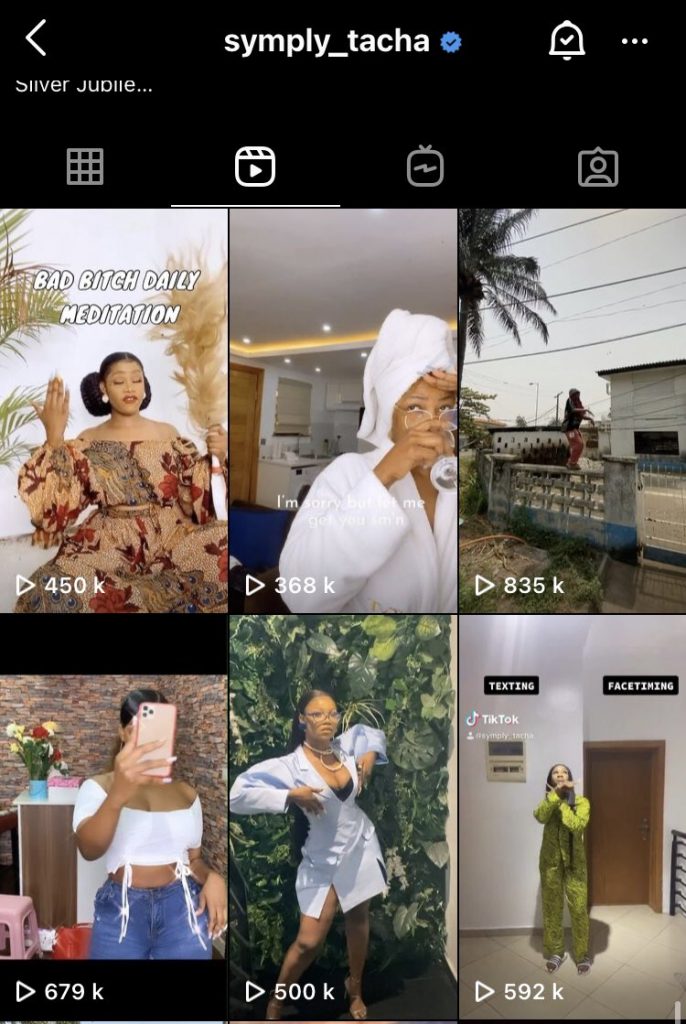The image size is (686, 1024).
Task: Switch to the IGTV tab
Action: [425, 167]
